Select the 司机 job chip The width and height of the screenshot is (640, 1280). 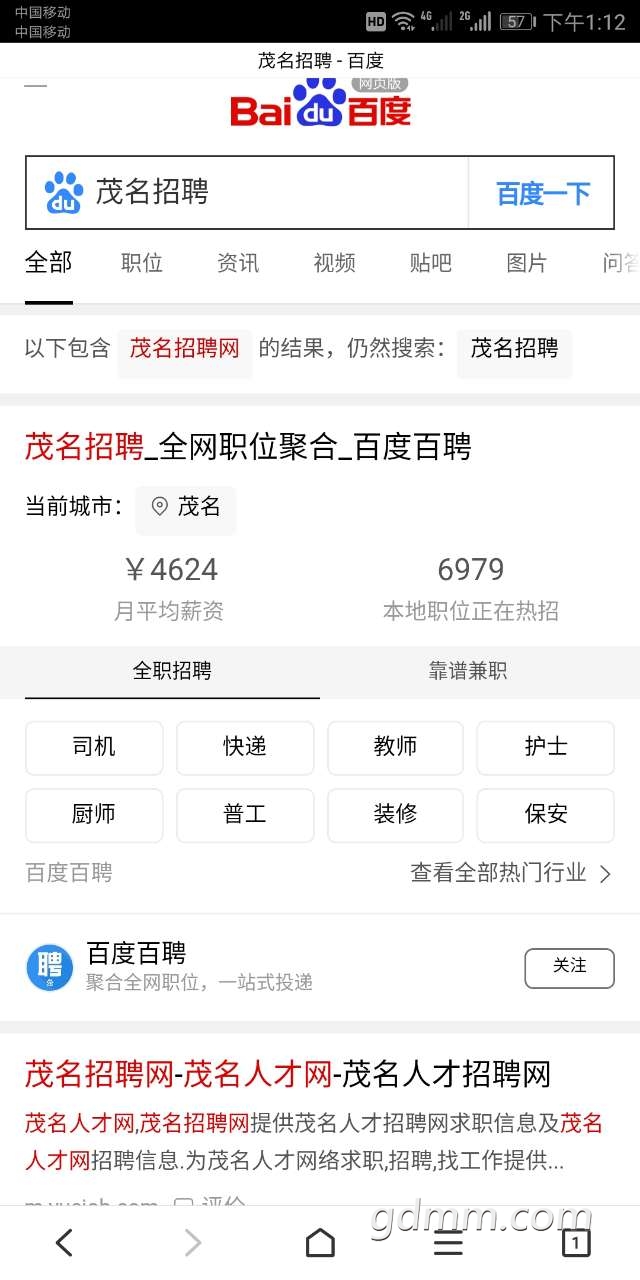[x=94, y=747]
